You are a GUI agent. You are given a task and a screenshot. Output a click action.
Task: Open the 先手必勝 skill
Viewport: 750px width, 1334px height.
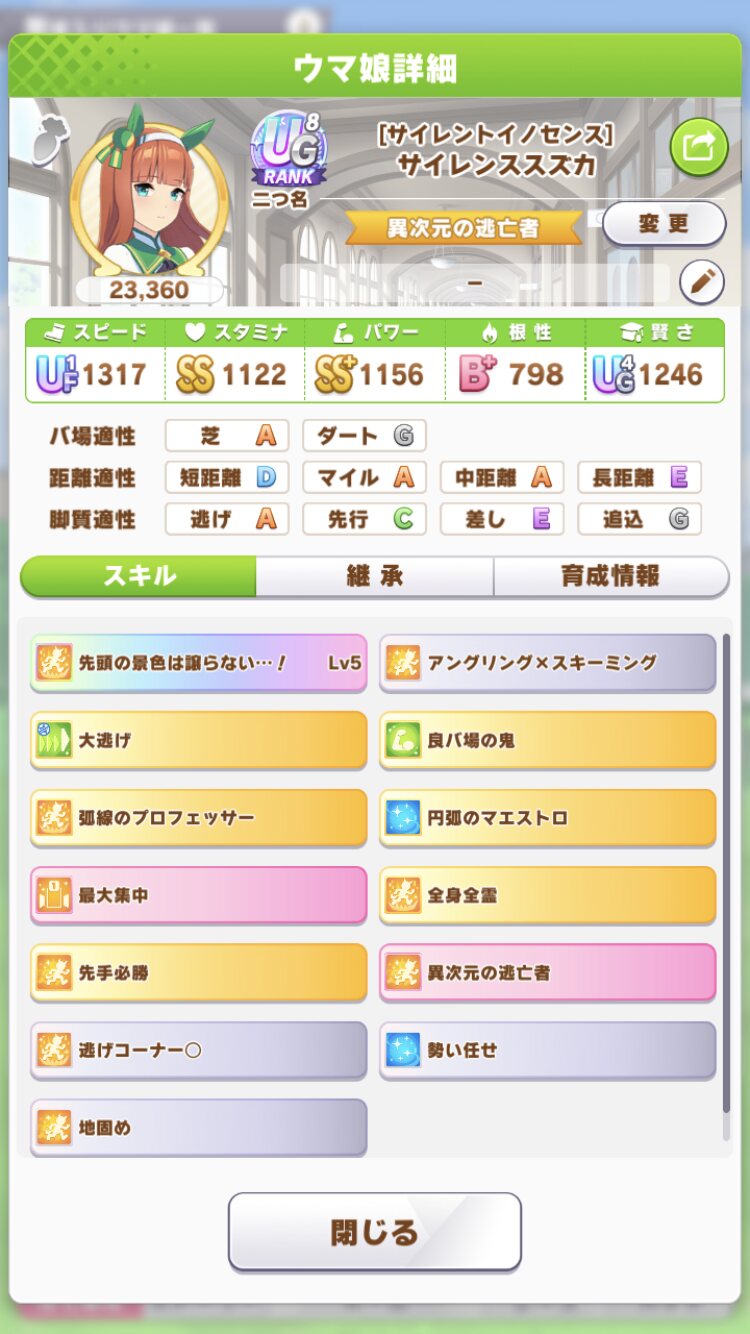pos(198,972)
